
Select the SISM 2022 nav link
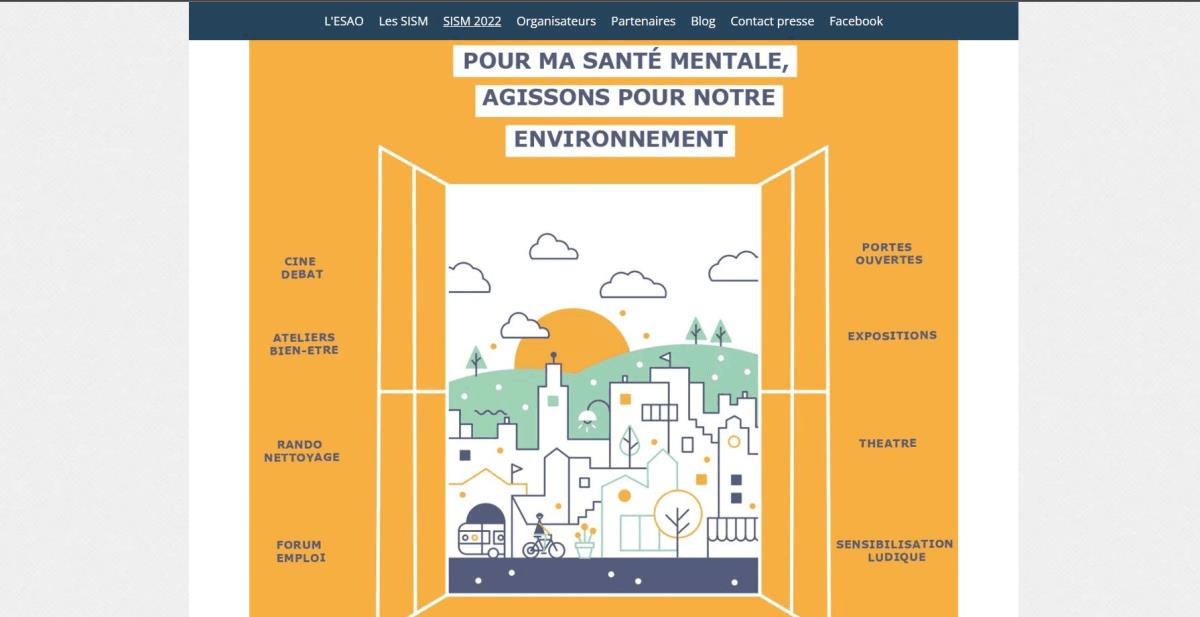(472, 21)
